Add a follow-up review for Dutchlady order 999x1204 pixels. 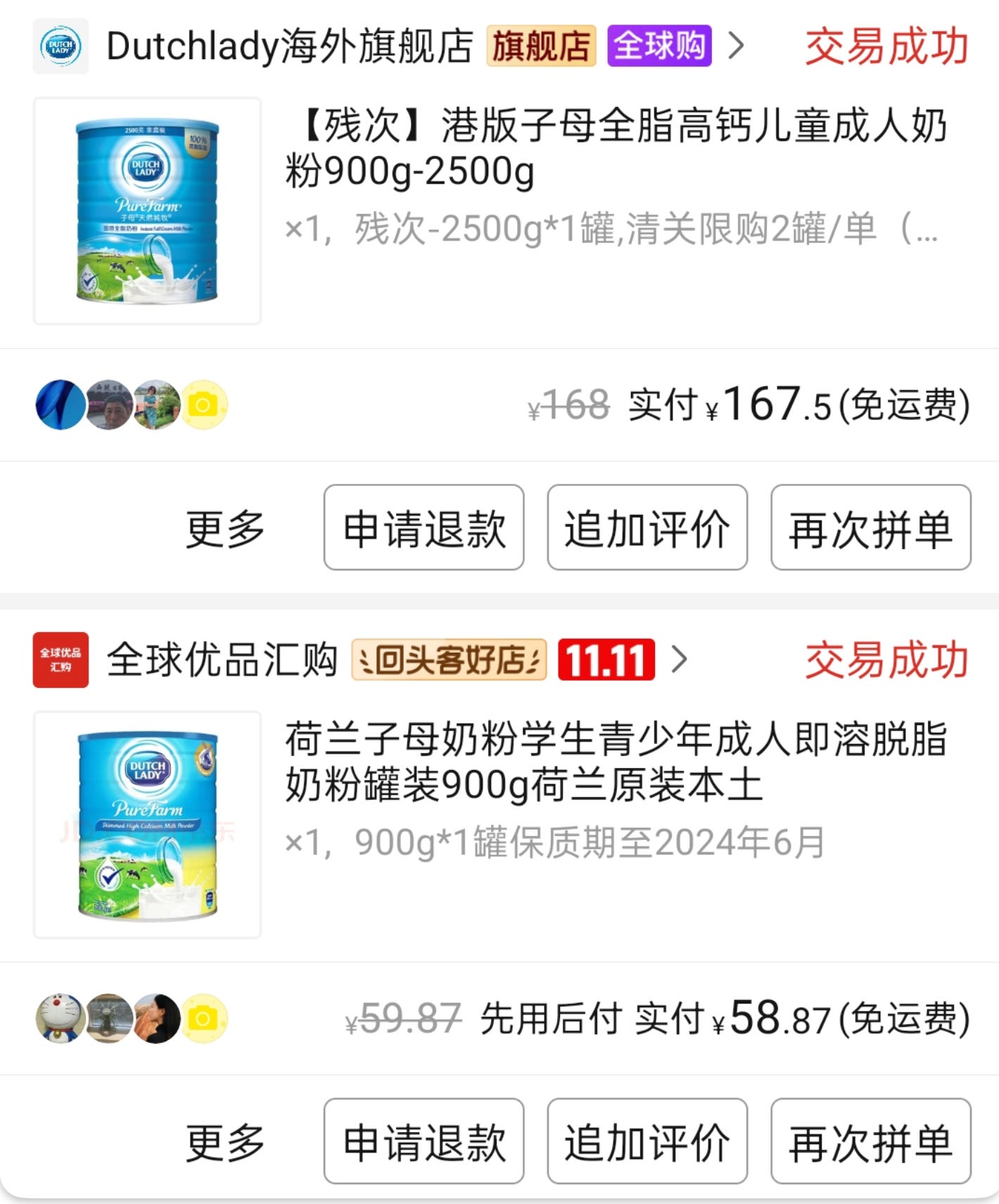647,528
